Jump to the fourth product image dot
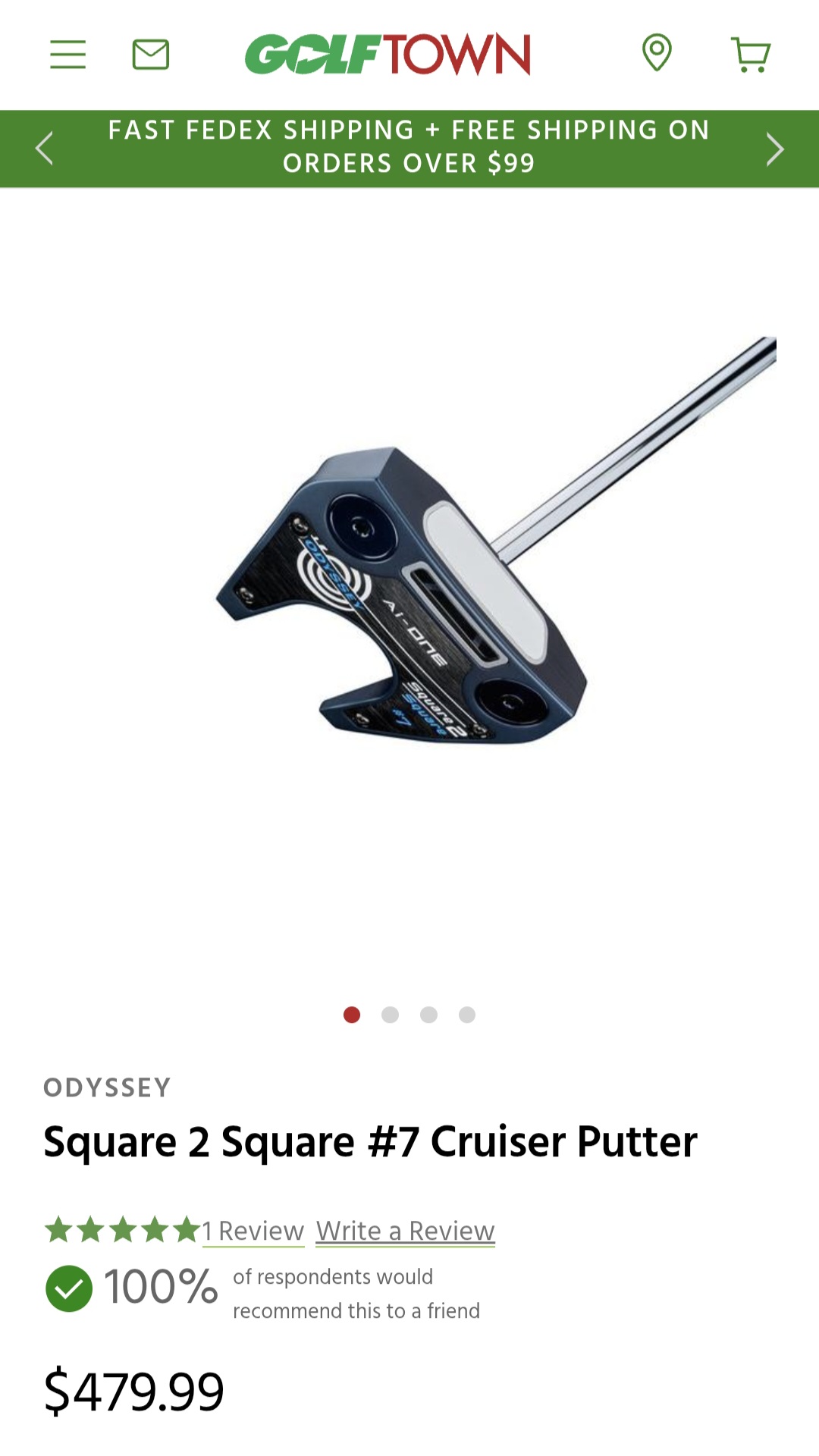This screenshot has height=1456, width=819. pos(467,1015)
